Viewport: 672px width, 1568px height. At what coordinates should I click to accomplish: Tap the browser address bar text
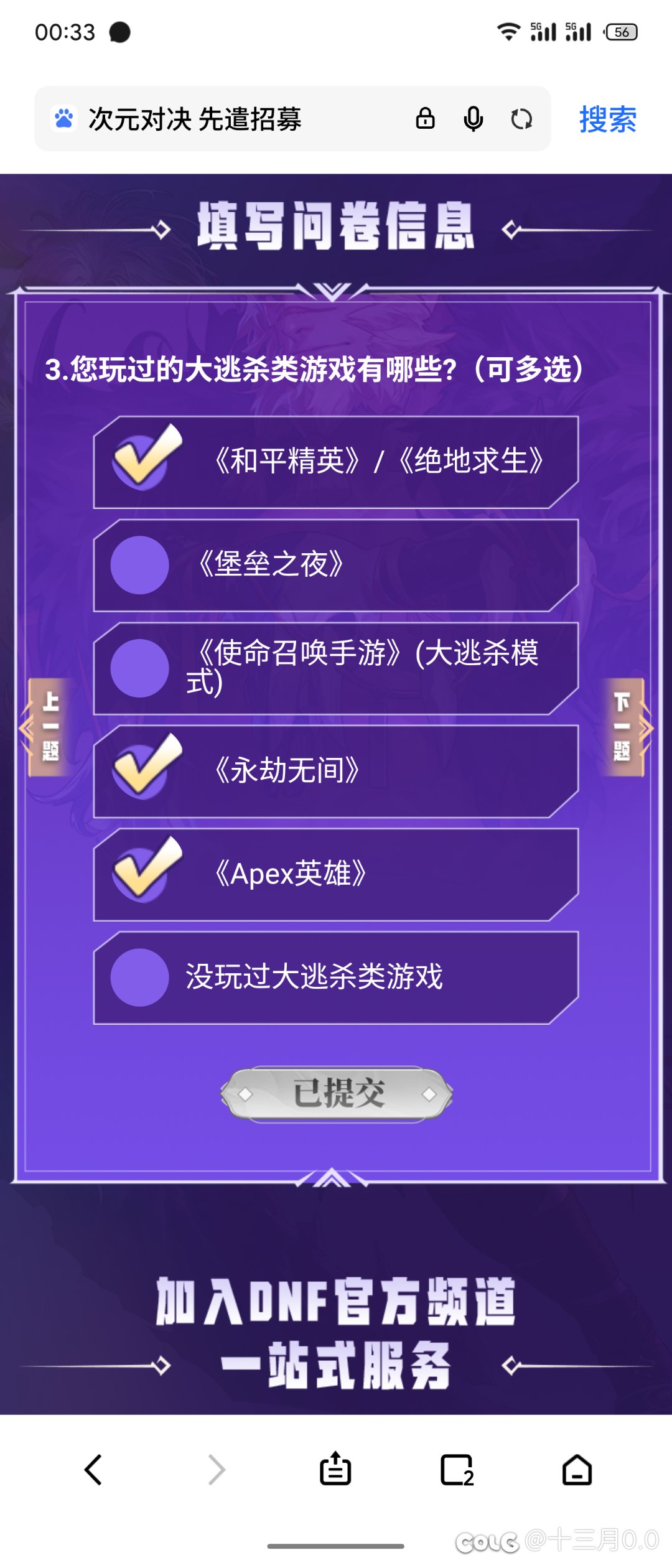tap(194, 119)
